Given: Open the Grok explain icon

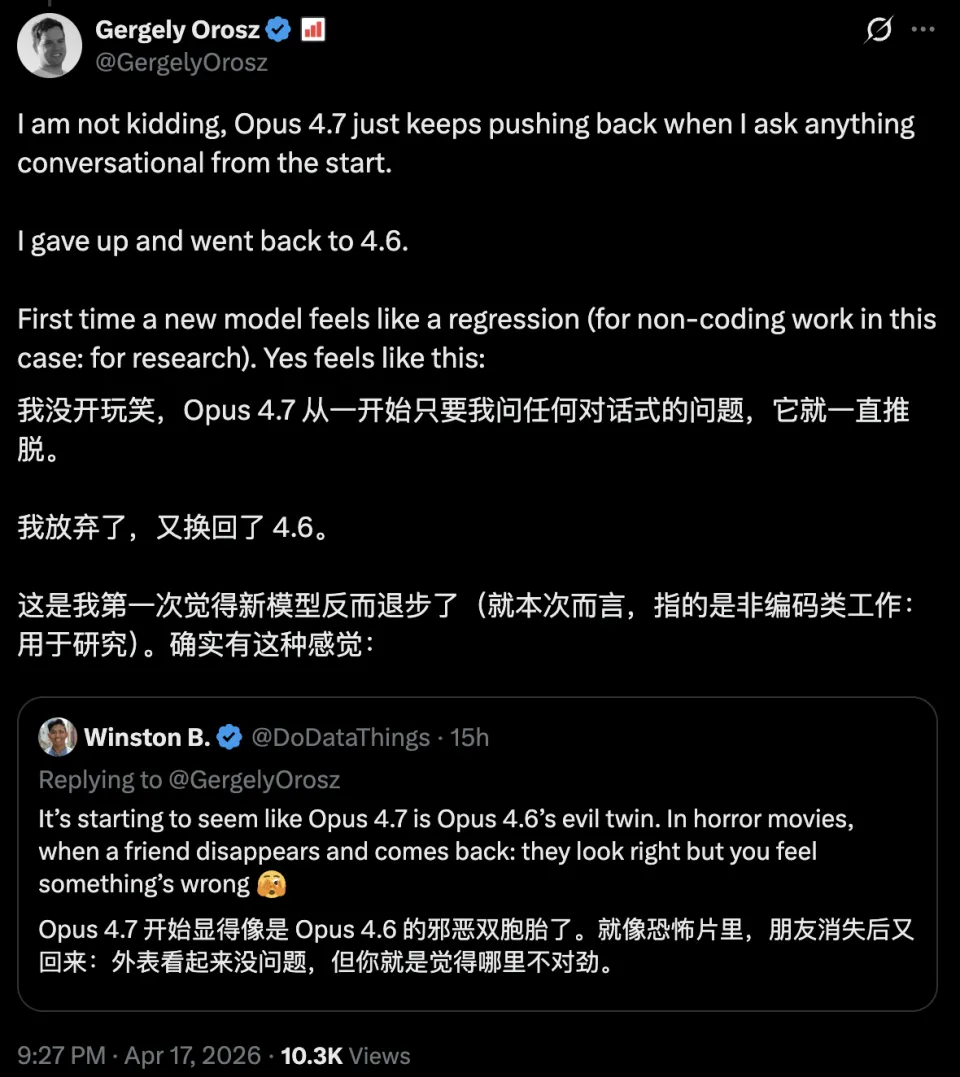Looking at the screenshot, I should [878, 31].
